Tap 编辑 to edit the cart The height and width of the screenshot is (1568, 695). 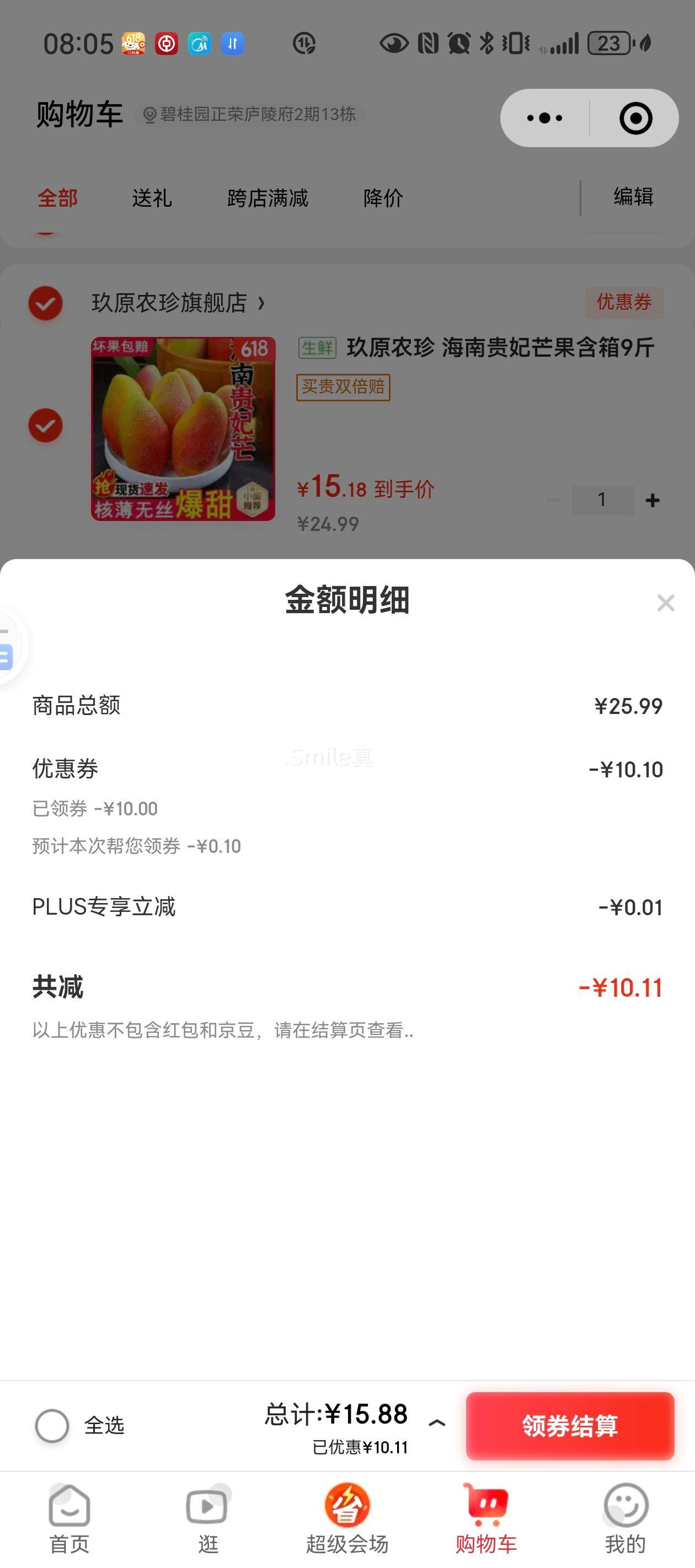pos(633,197)
